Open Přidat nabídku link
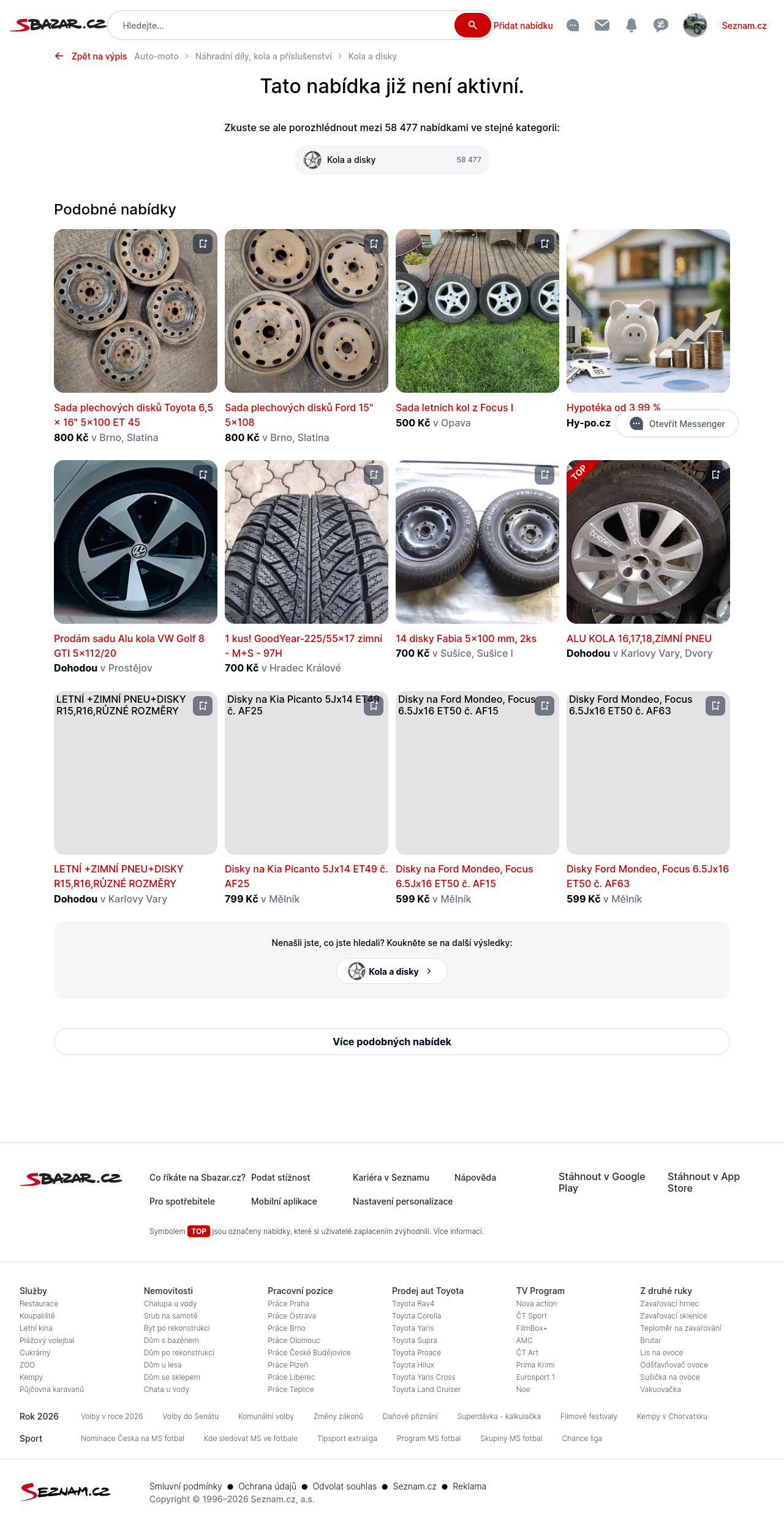The image size is (784, 1525). click(523, 26)
